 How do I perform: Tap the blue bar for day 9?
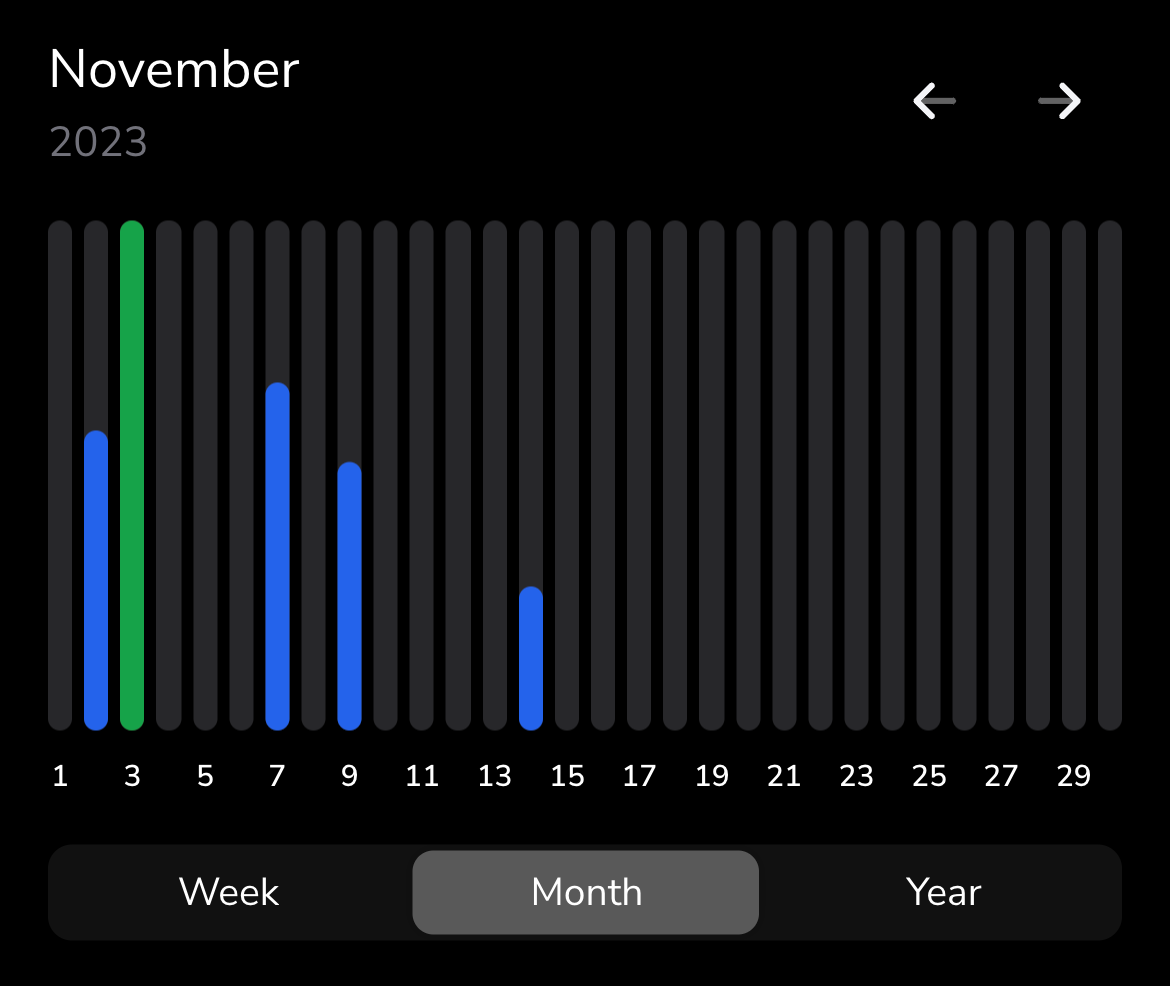(349, 596)
